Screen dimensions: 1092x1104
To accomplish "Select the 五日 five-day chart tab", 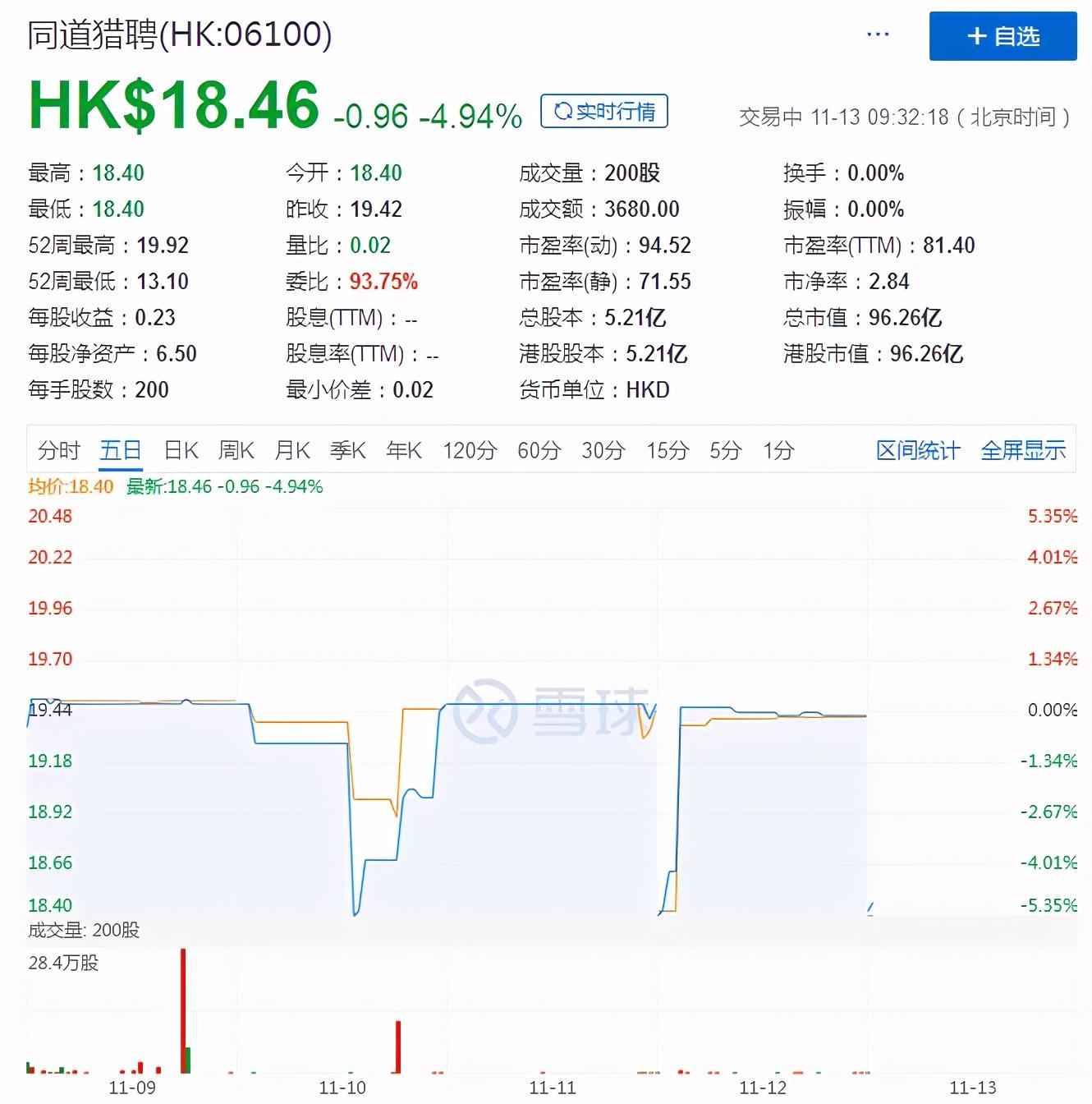I will 121,450.
